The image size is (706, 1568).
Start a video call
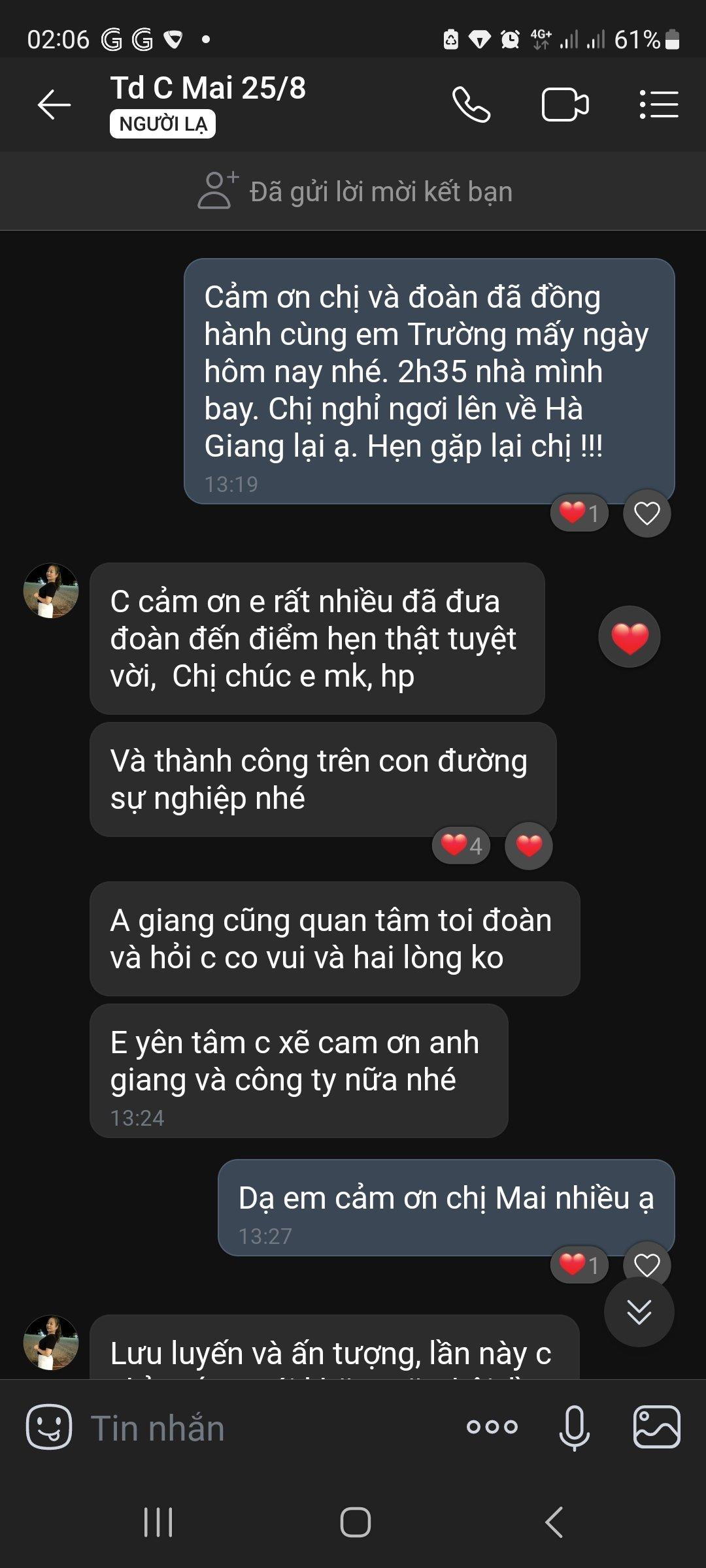(565, 105)
